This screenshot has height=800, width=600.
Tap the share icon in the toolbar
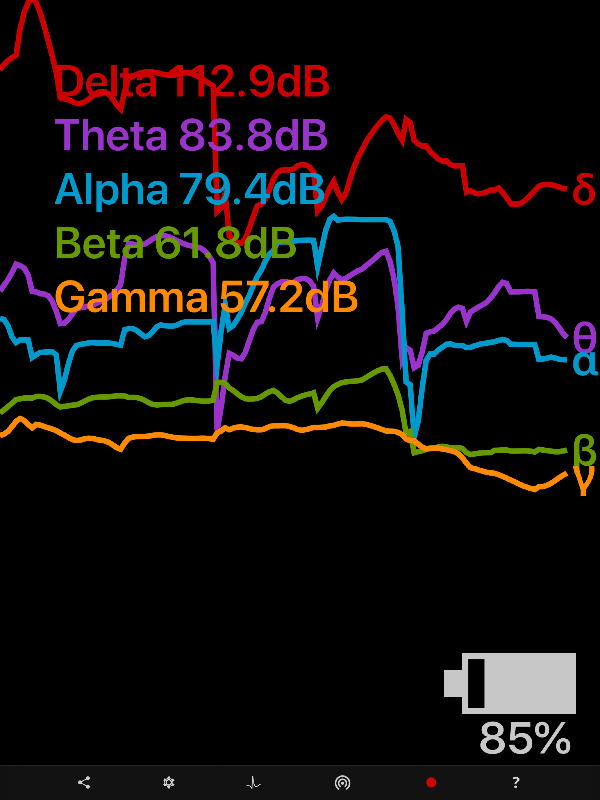click(84, 783)
